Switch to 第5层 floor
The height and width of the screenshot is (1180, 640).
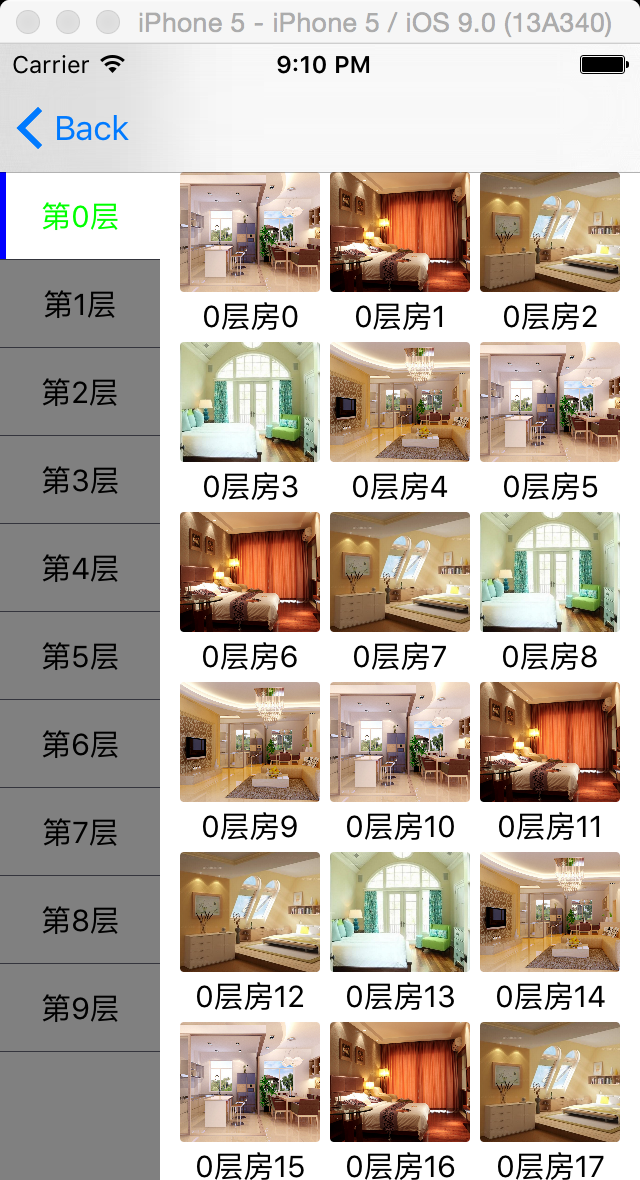coord(80,656)
